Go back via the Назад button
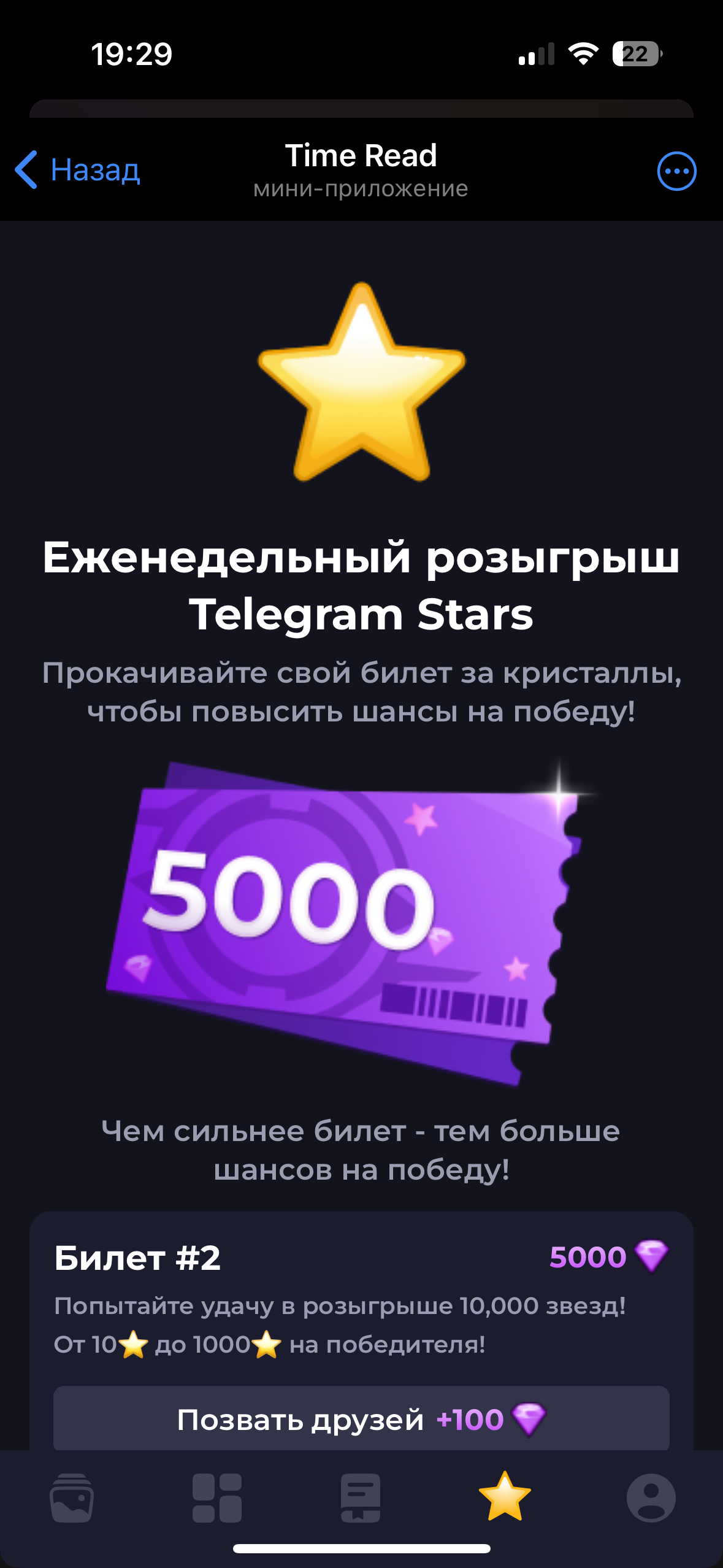 (x=78, y=170)
